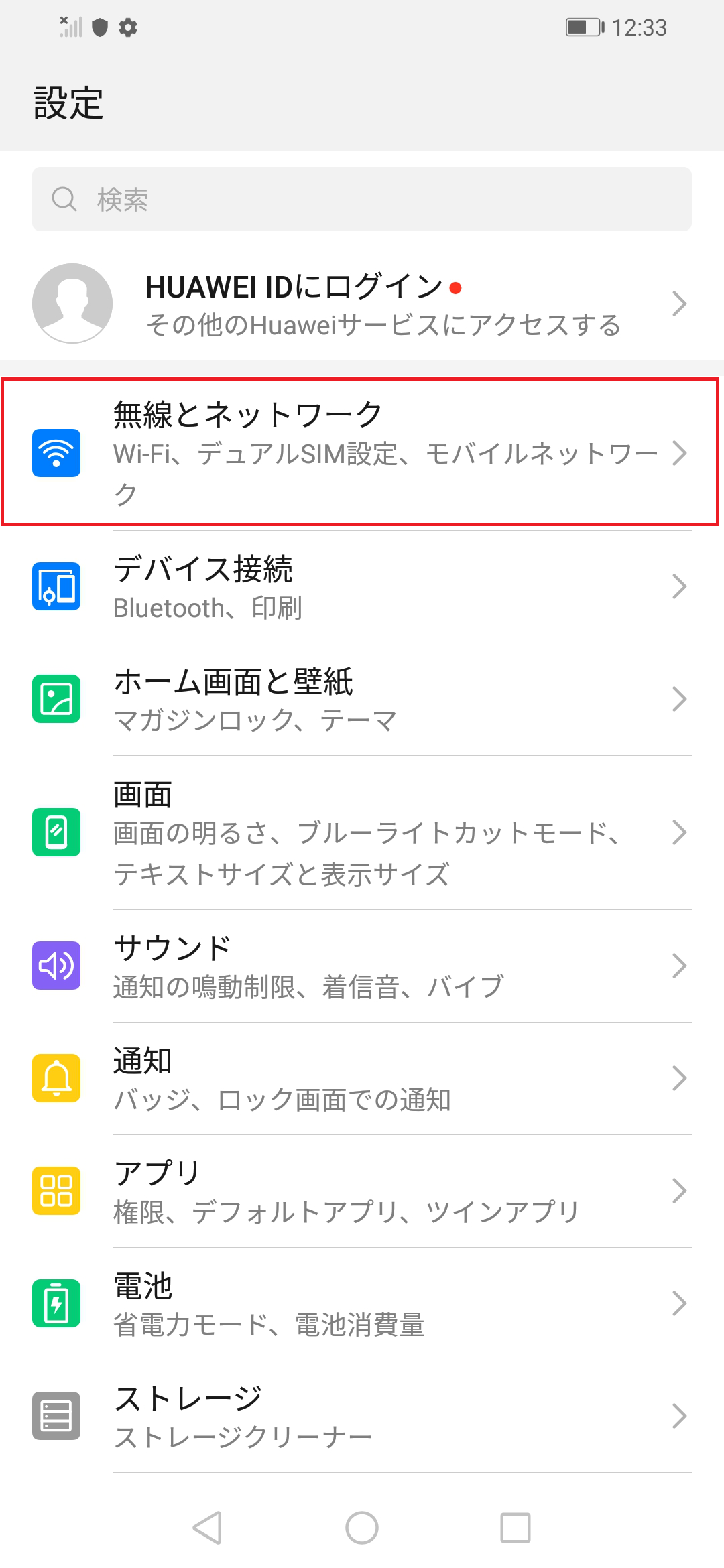Open デバイス接続 settings

point(362,587)
